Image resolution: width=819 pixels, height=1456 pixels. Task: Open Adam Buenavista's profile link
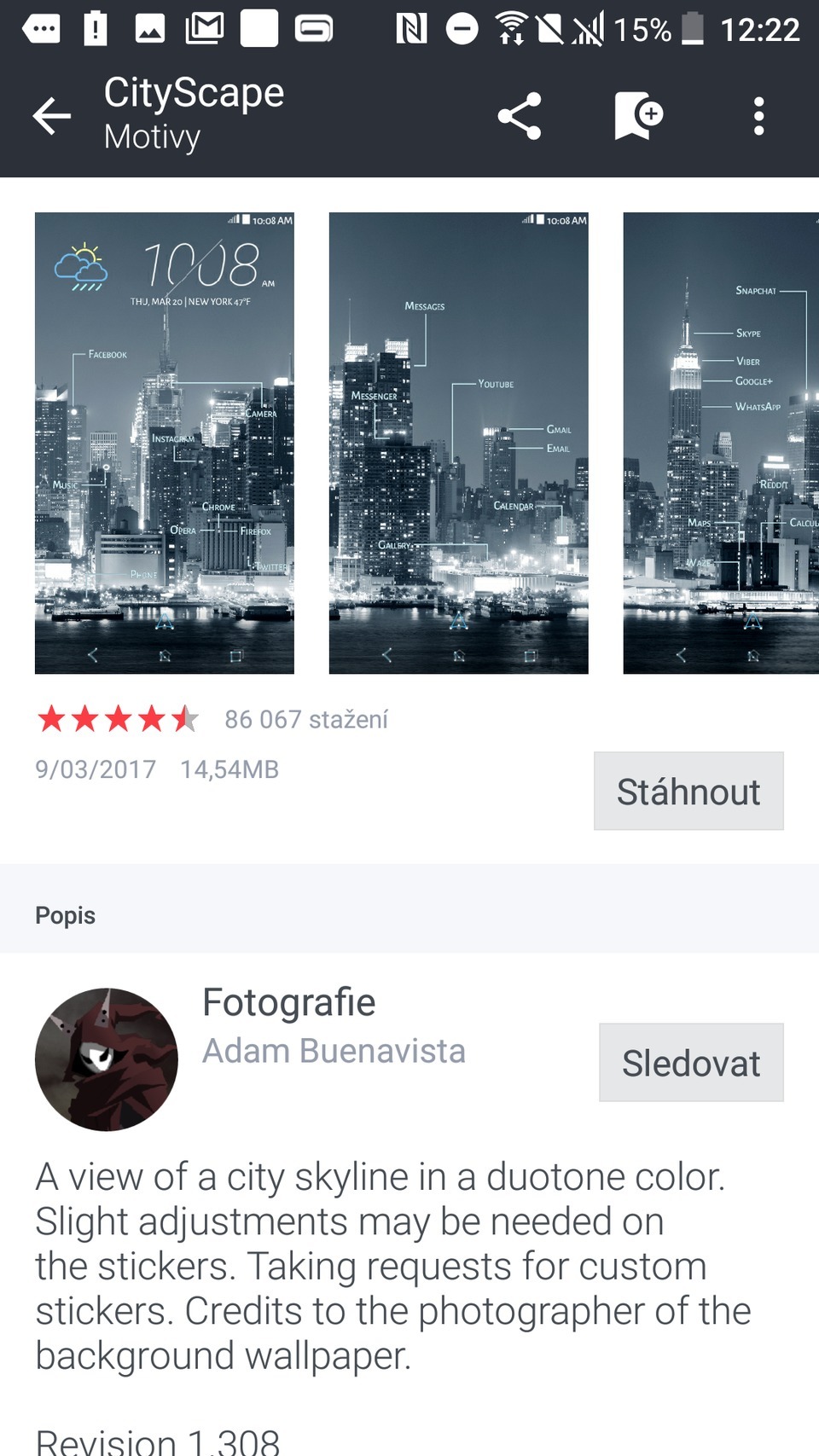[x=334, y=1051]
